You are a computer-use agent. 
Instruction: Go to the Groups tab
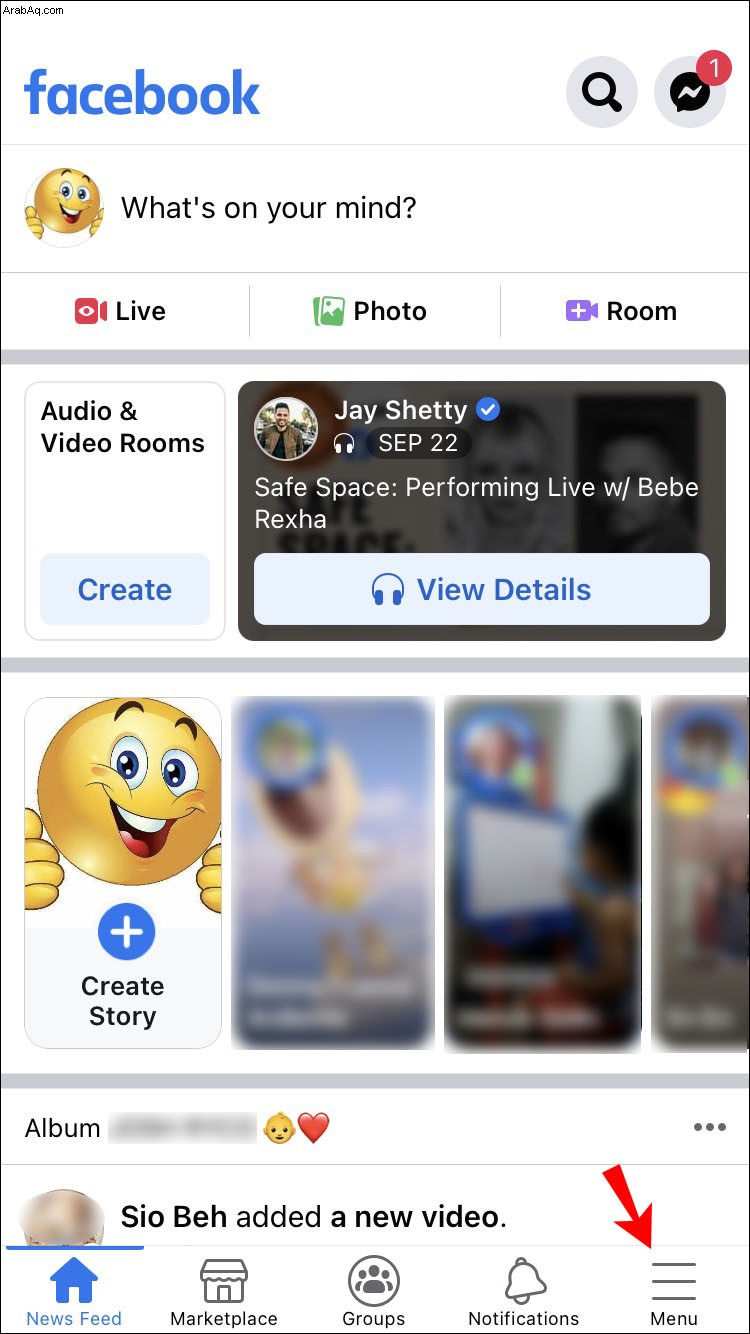click(x=374, y=1291)
